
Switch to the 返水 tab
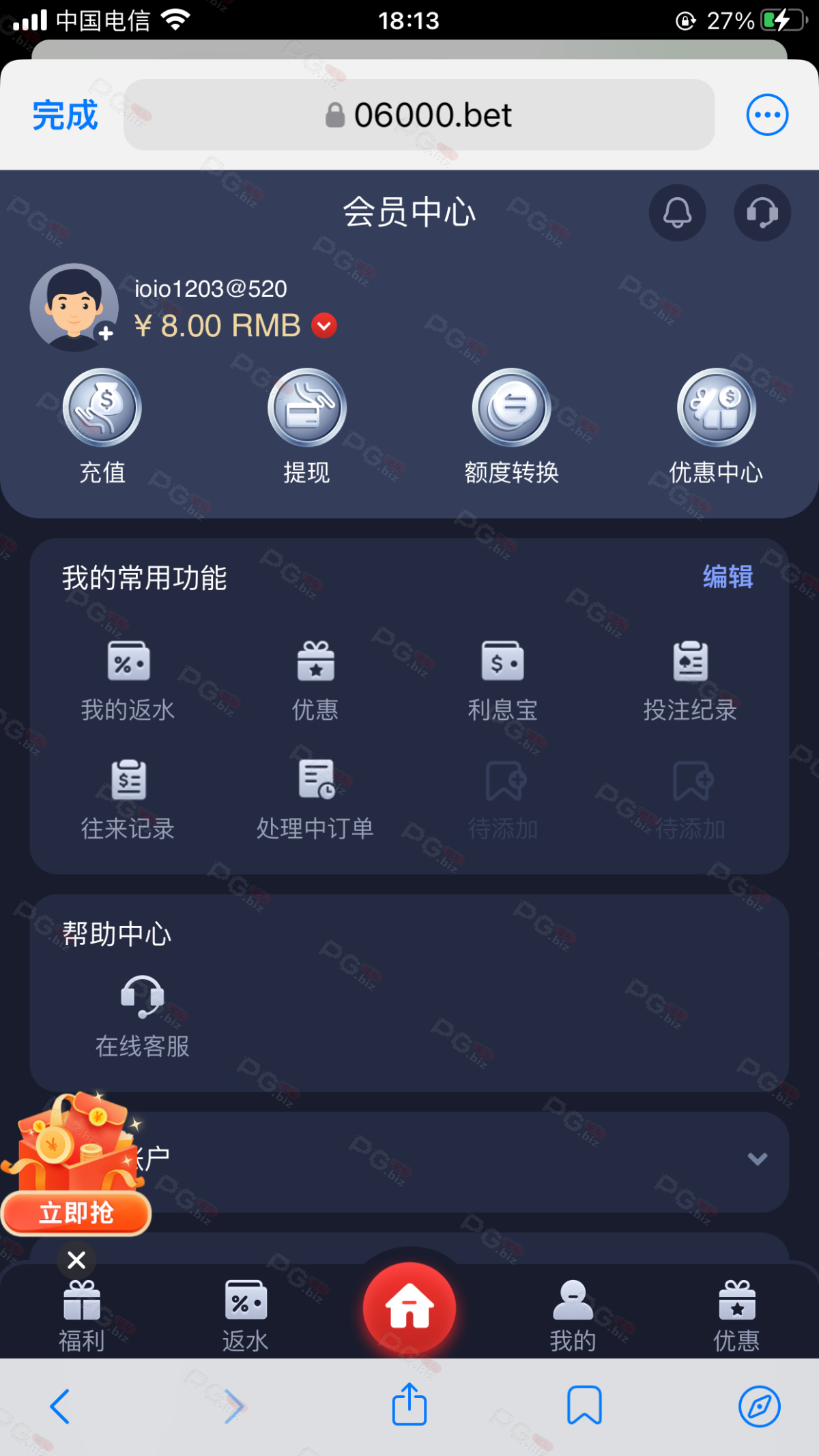(245, 1316)
